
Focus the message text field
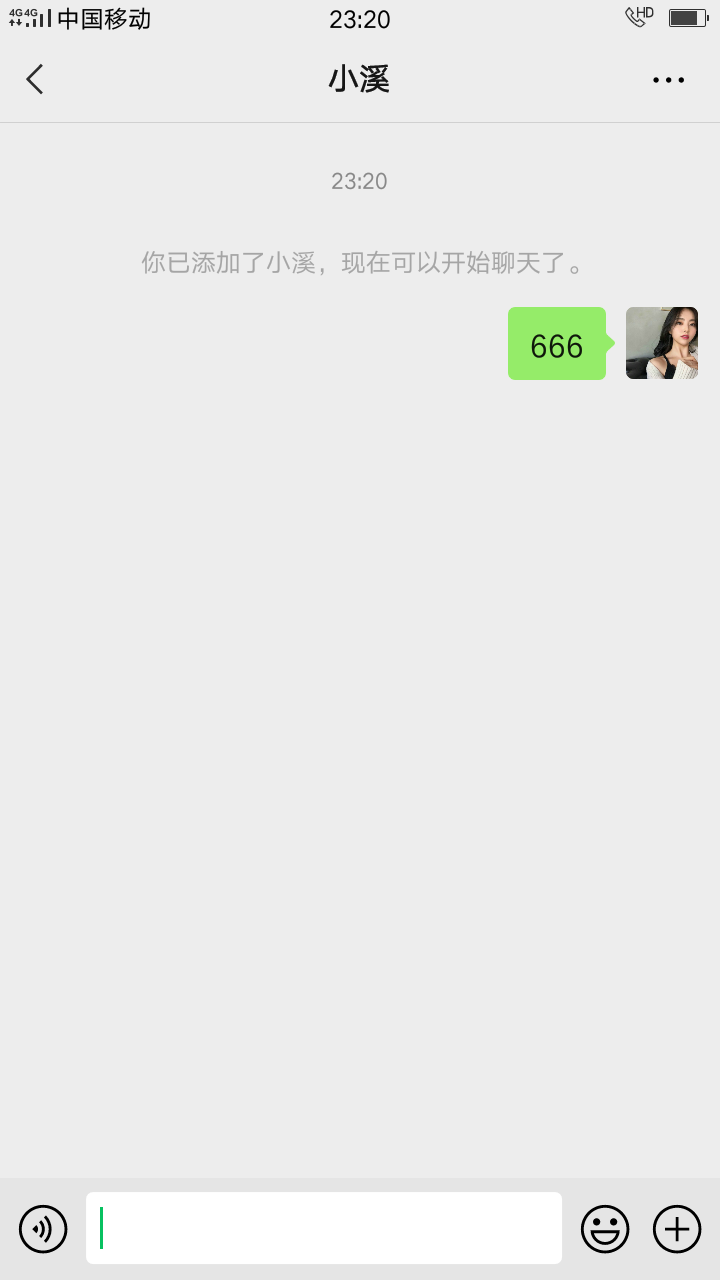point(324,1228)
